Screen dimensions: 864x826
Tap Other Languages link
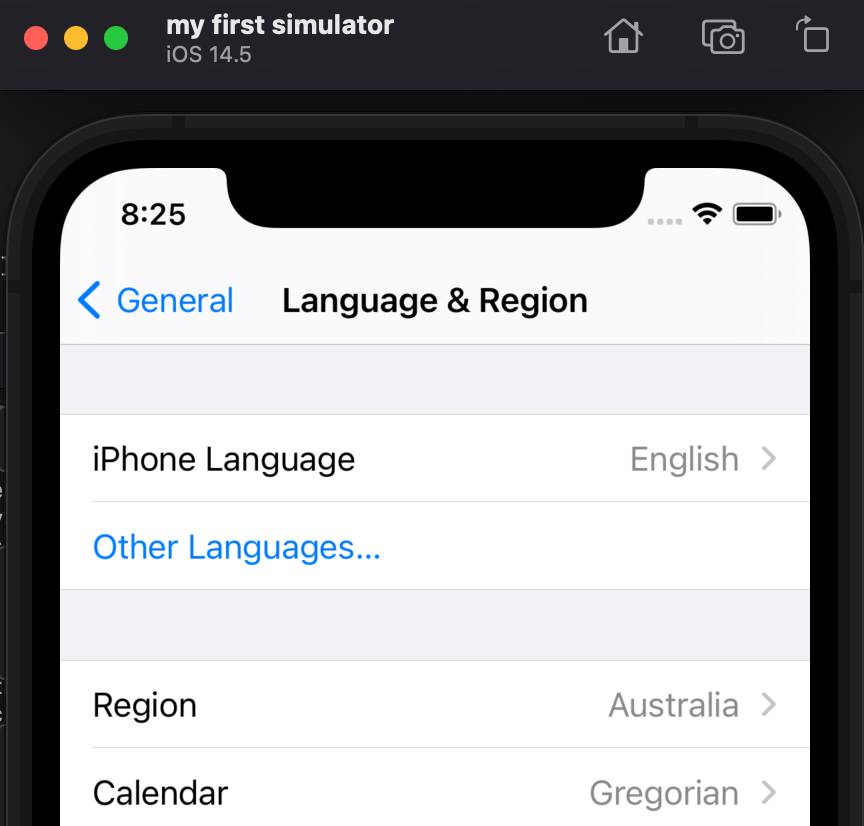(237, 547)
